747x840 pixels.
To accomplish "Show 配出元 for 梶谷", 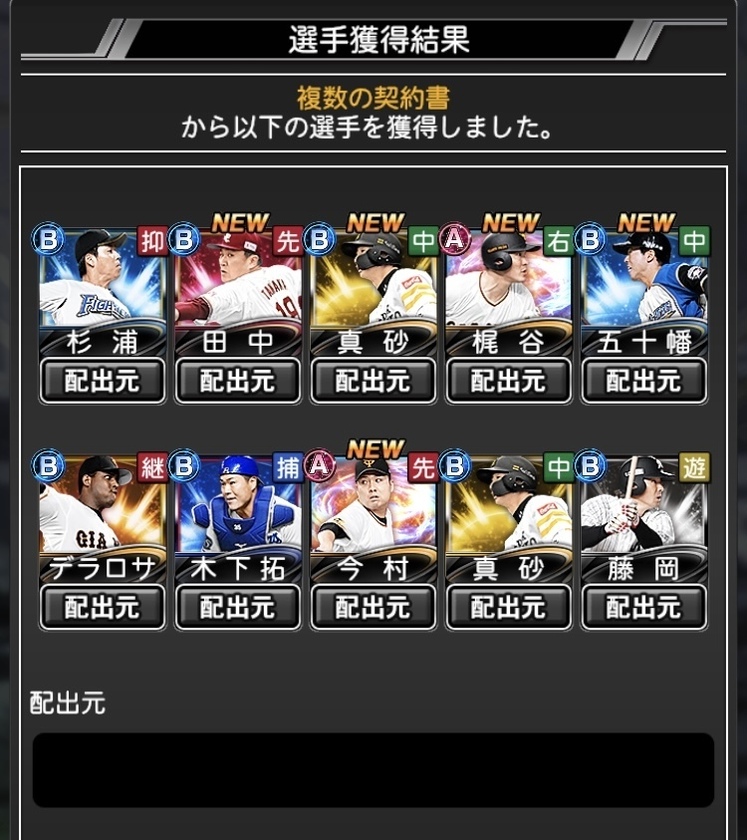I will (508, 381).
